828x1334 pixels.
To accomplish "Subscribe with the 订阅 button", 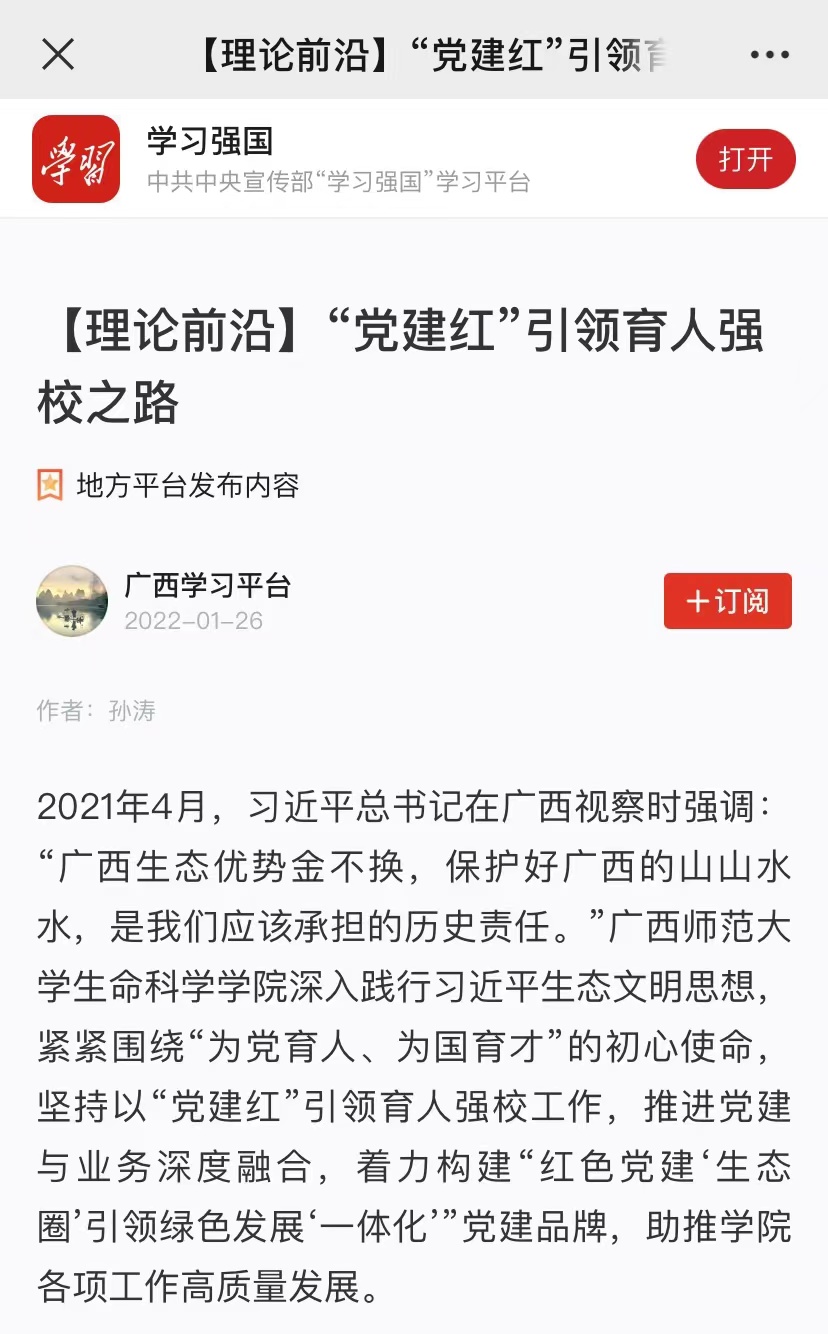I will point(727,601).
